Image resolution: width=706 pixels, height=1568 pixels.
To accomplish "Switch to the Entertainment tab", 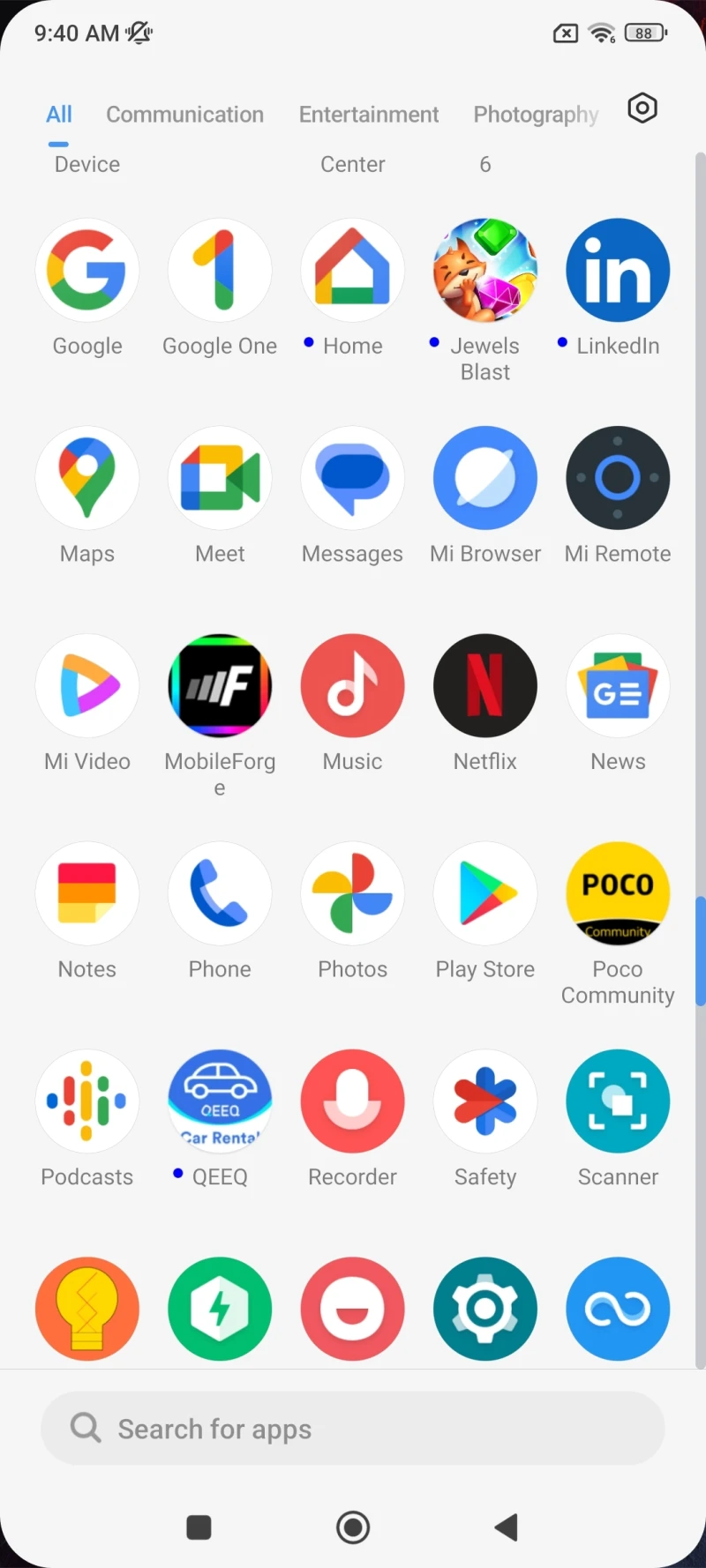I will click(368, 115).
